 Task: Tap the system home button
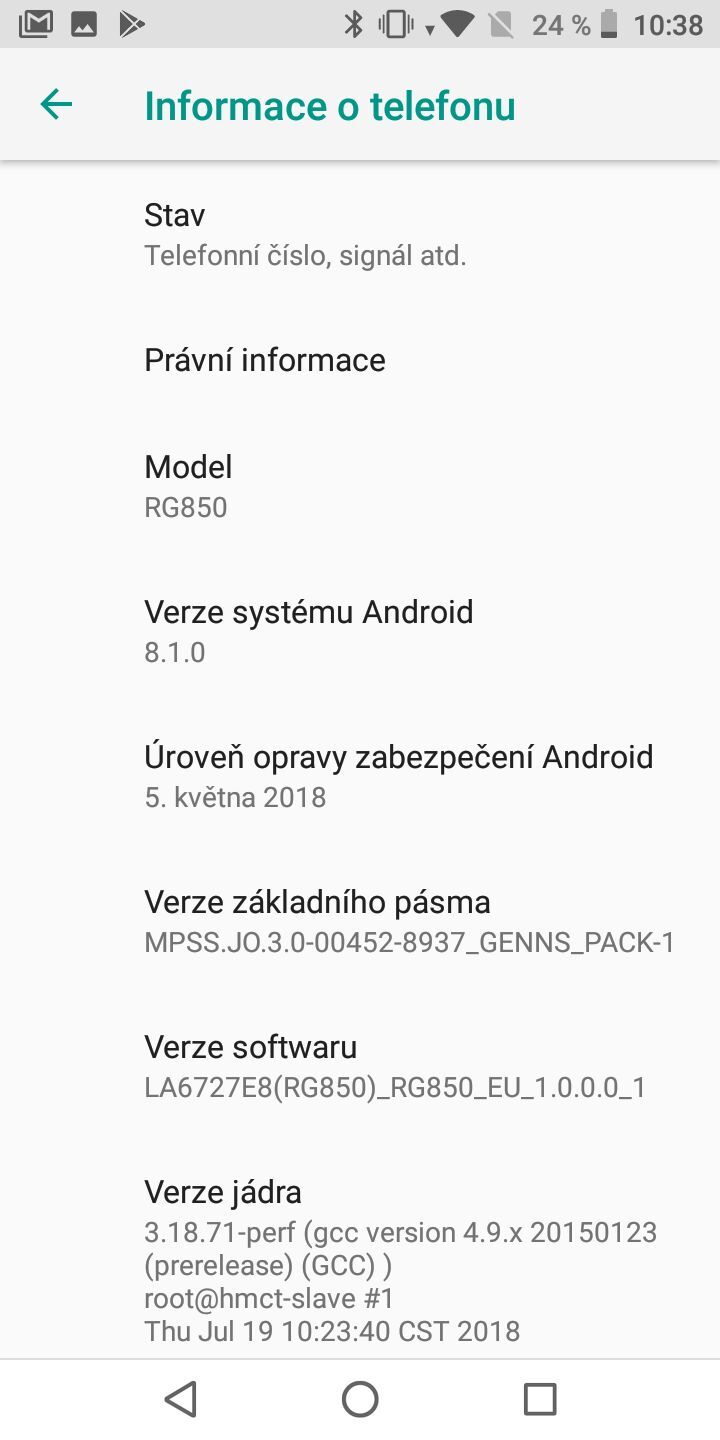[x=360, y=1399]
